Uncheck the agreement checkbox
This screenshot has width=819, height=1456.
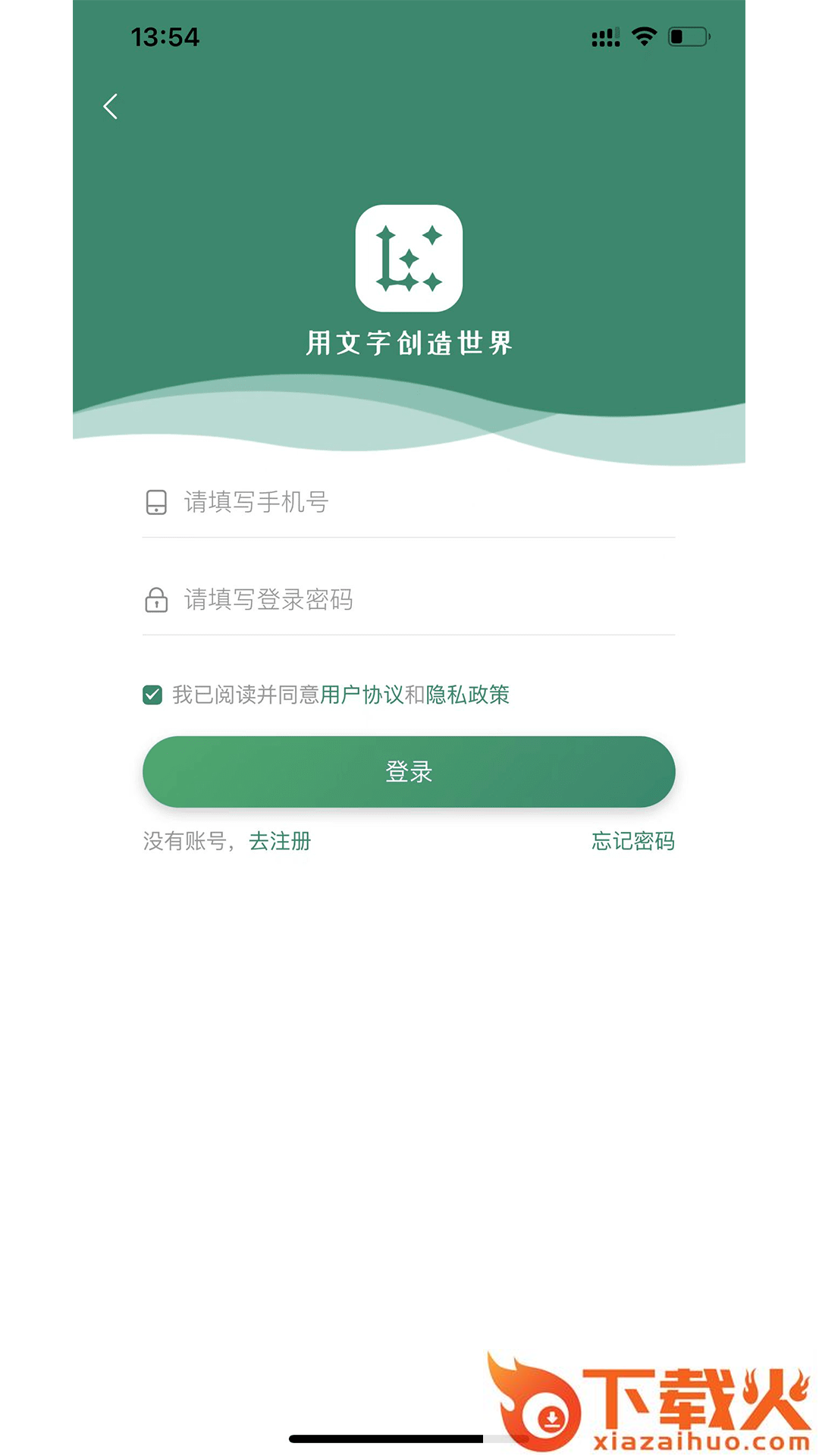(x=152, y=695)
